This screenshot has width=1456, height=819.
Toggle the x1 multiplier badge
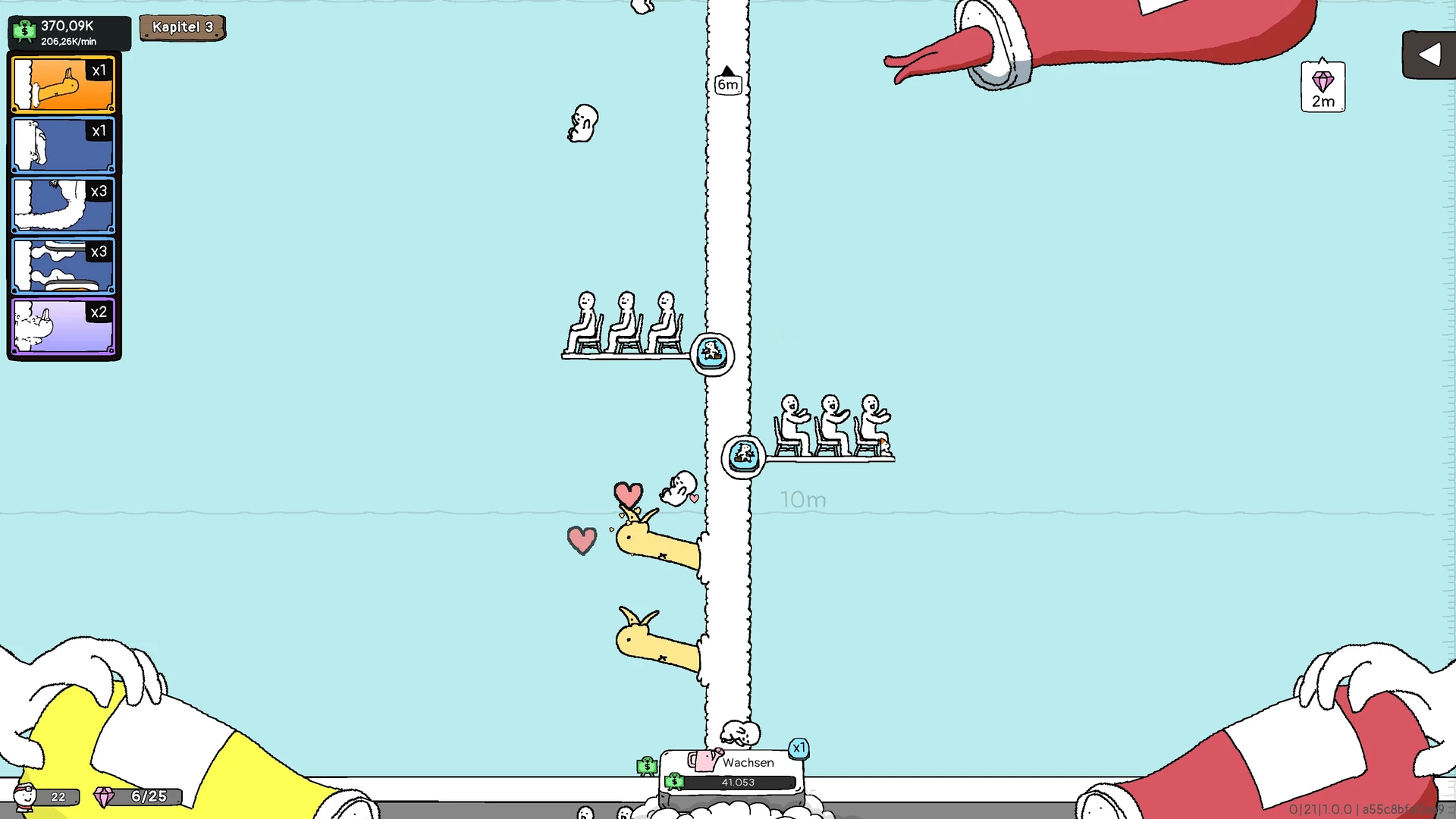click(799, 748)
